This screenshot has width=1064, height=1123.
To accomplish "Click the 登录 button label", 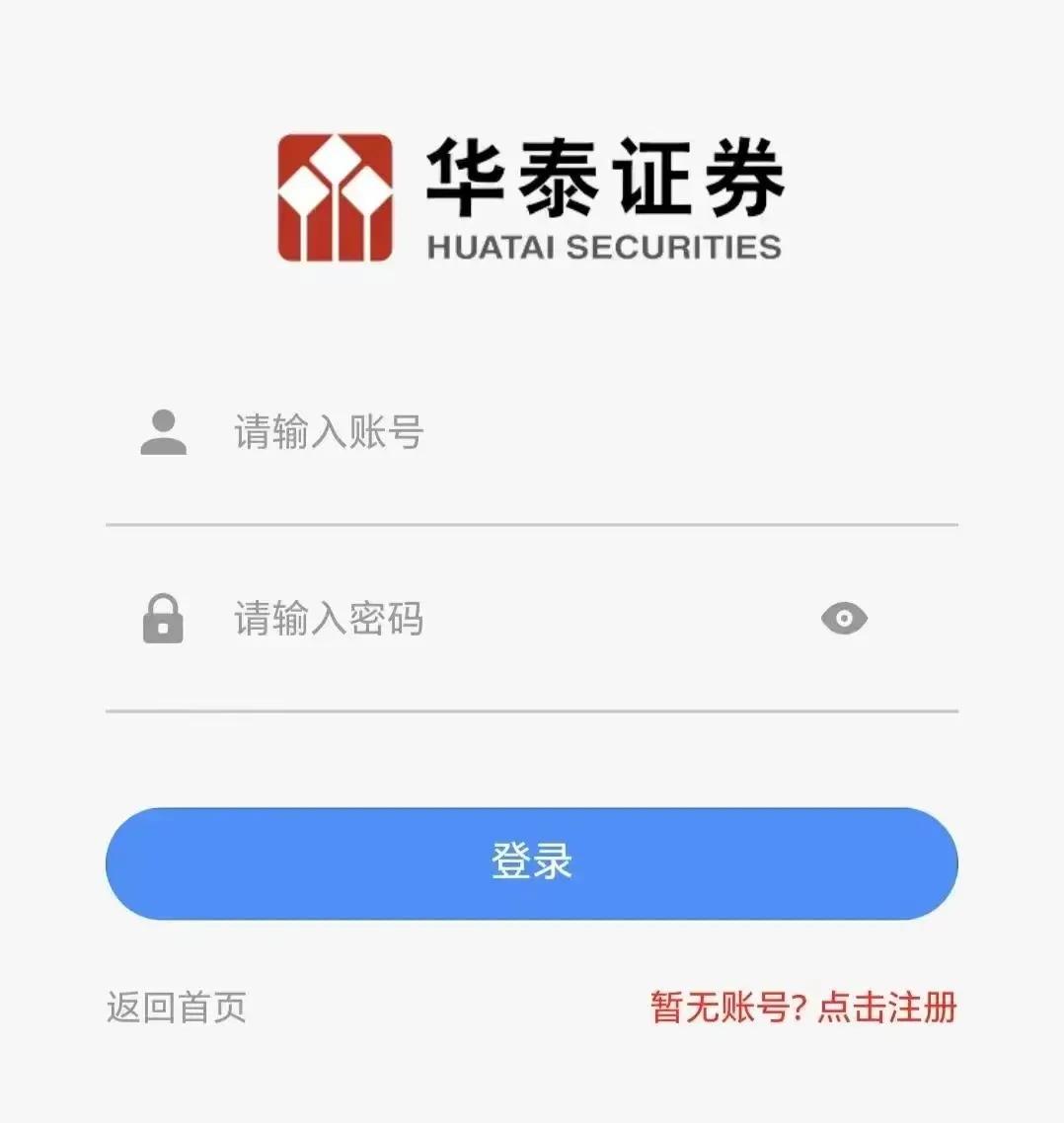I will click(531, 863).
